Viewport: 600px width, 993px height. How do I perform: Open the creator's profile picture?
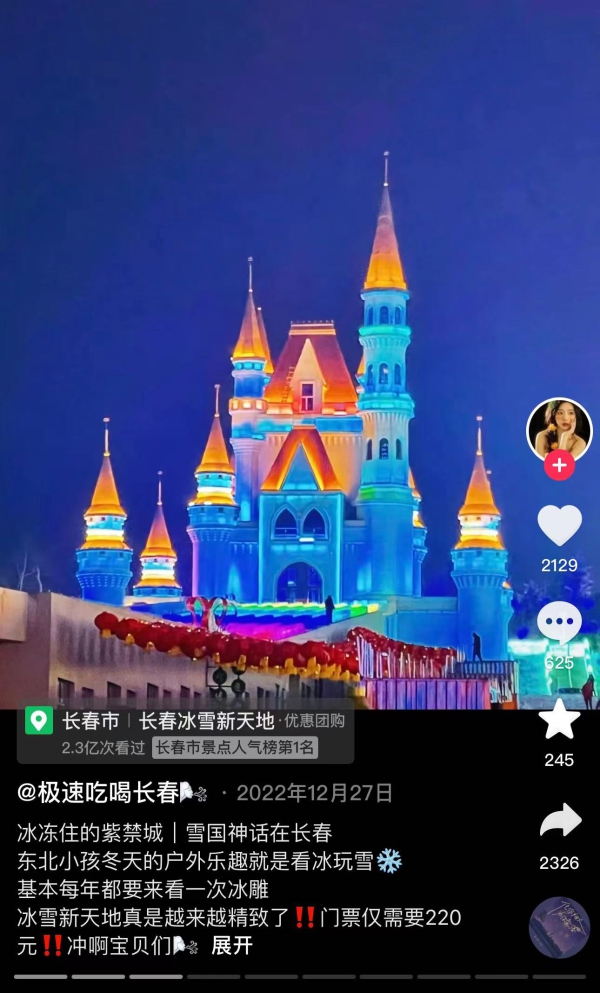(x=559, y=430)
